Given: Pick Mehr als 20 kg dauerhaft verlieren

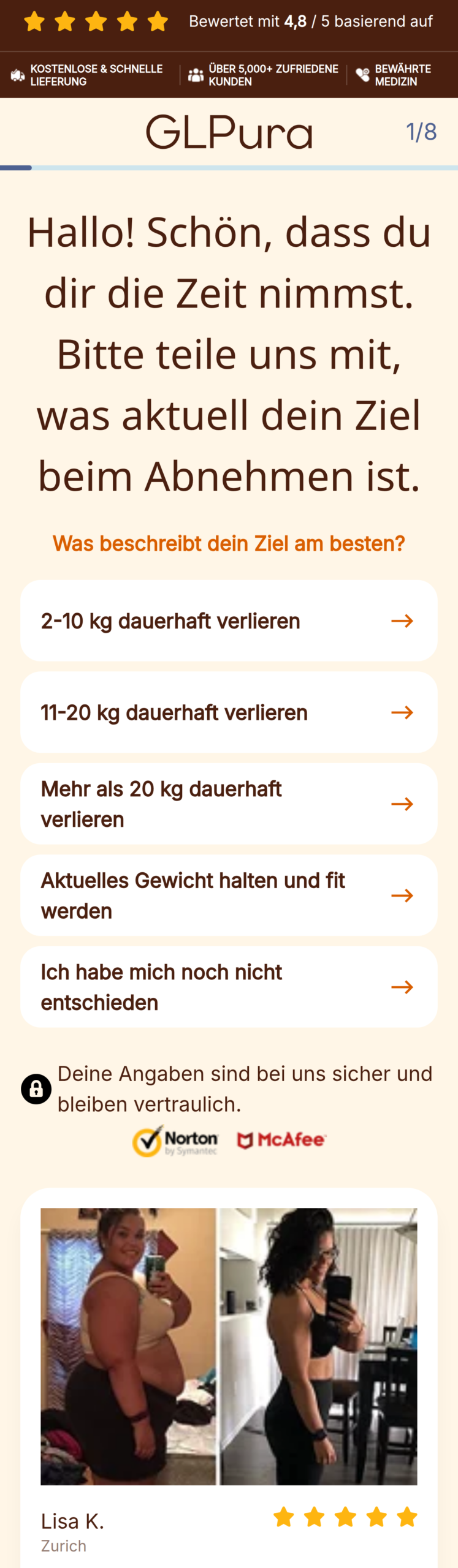Looking at the screenshot, I should pos(229,804).
